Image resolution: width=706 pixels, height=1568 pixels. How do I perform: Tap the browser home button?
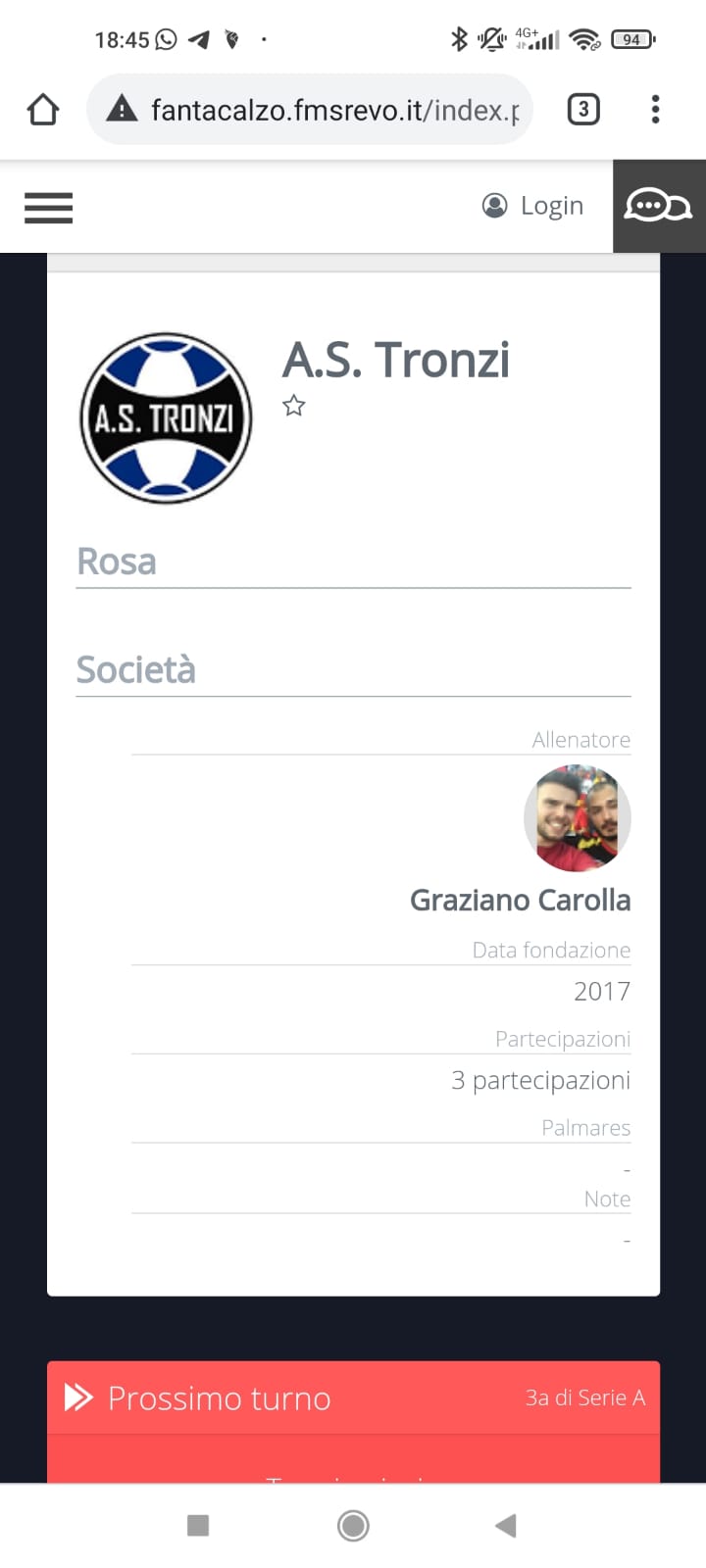tap(43, 109)
